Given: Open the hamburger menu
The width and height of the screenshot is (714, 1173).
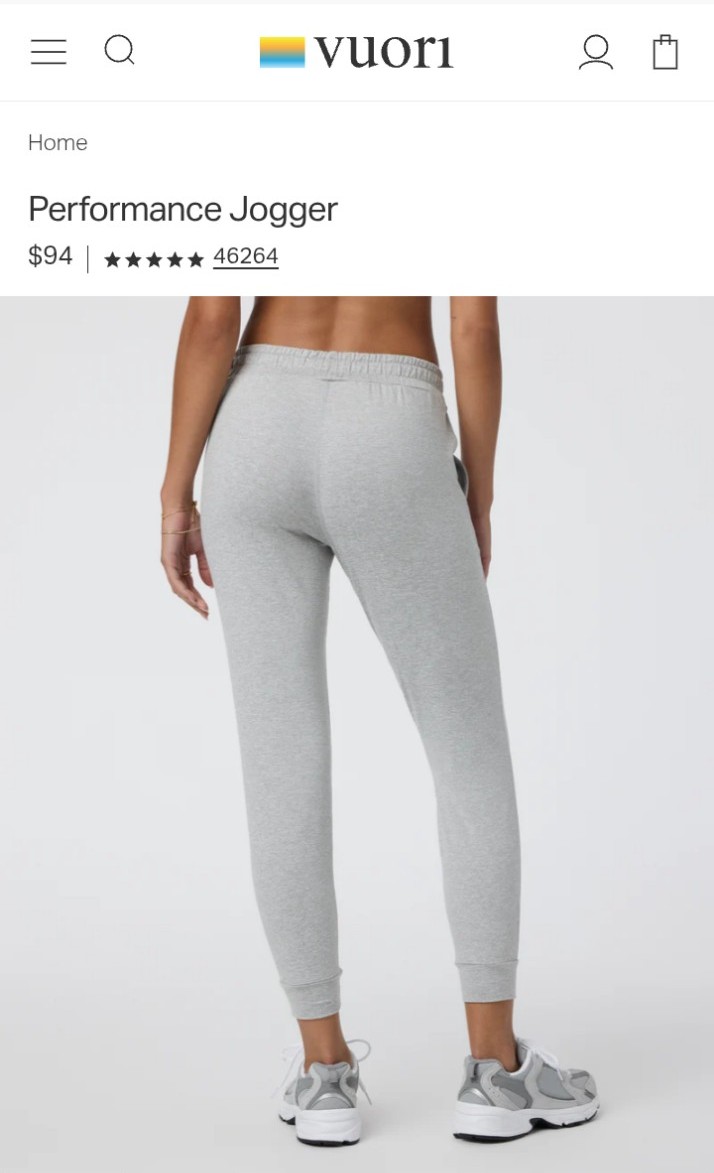Looking at the screenshot, I should coord(49,52).
